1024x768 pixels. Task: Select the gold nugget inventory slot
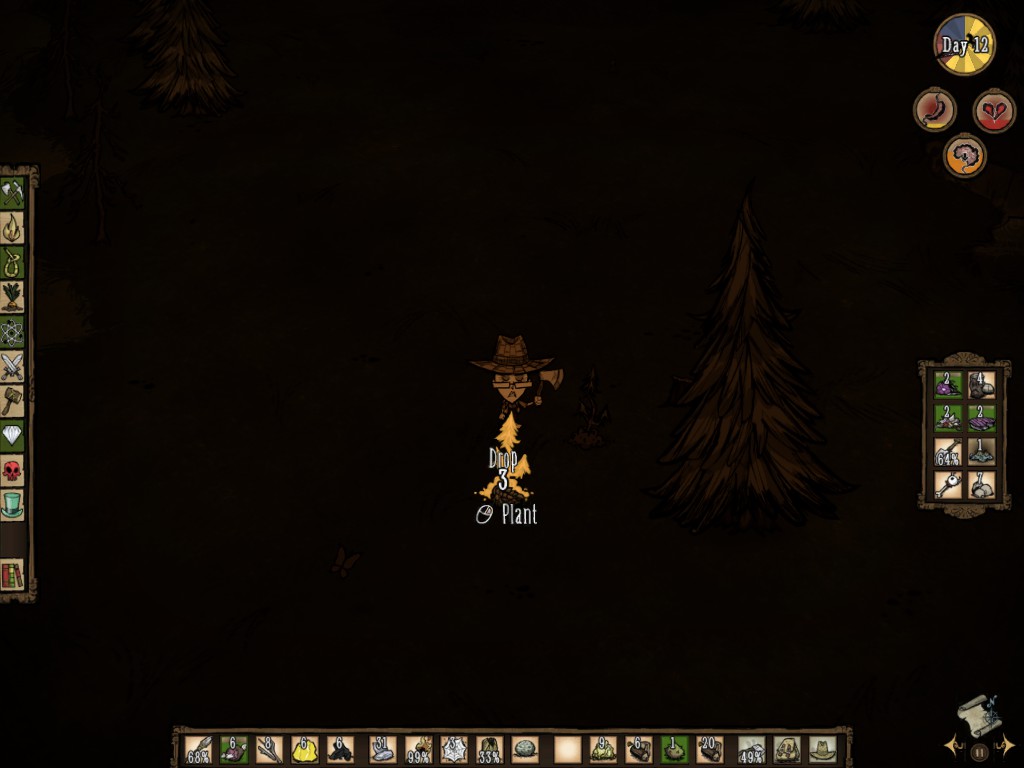click(305, 749)
